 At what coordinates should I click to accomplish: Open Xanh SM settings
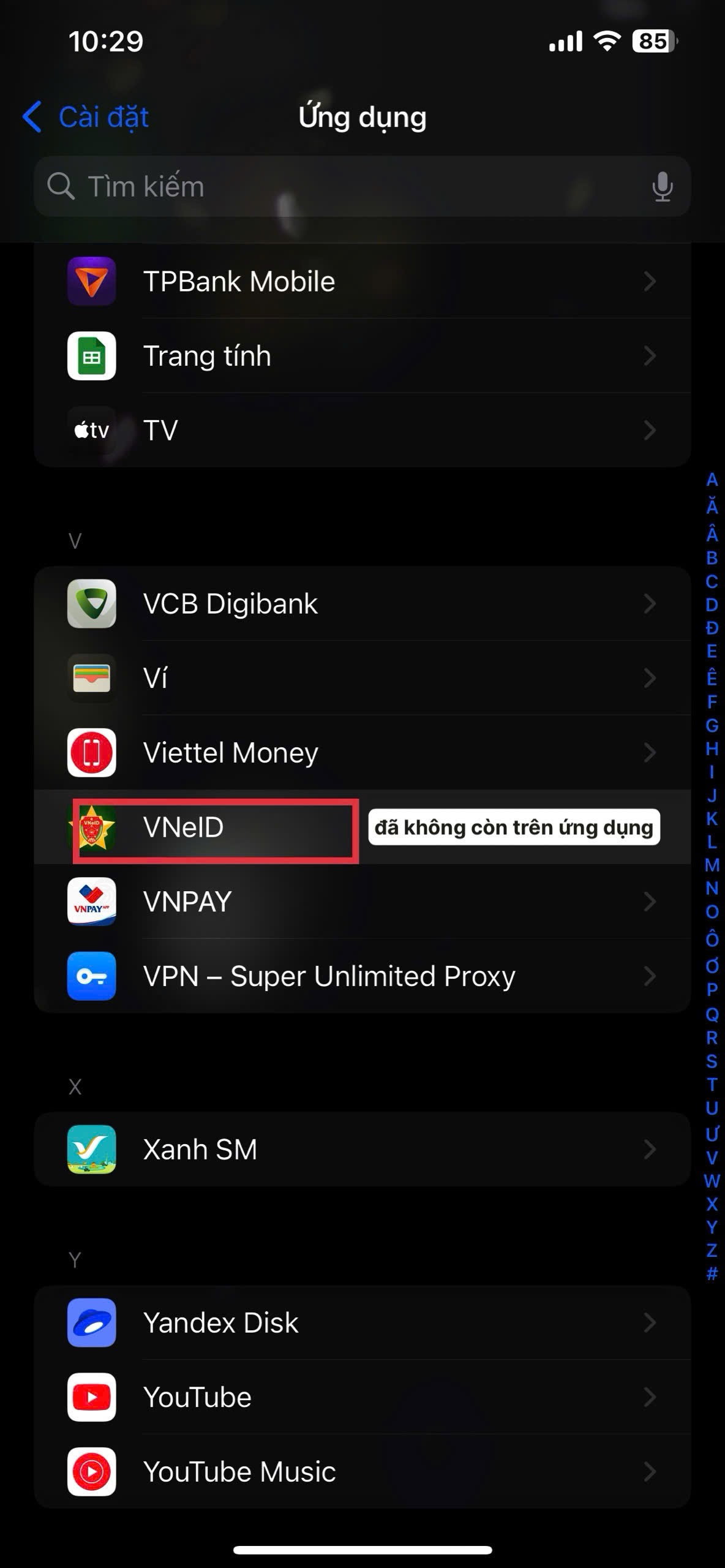(x=361, y=1149)
